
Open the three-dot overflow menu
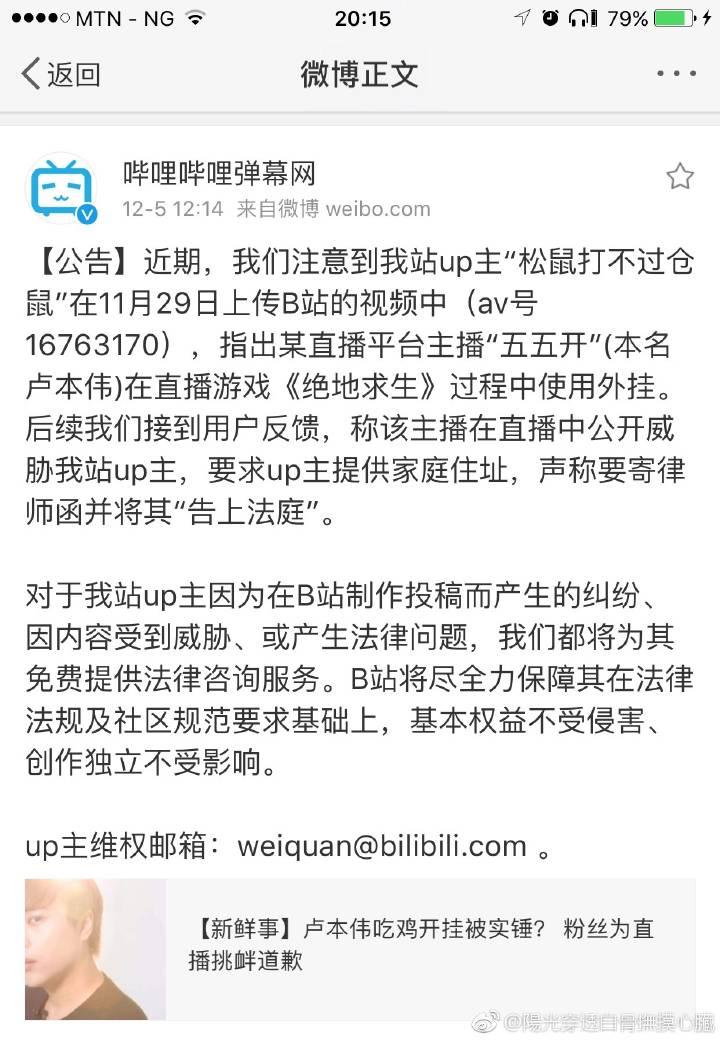[676, 74]
